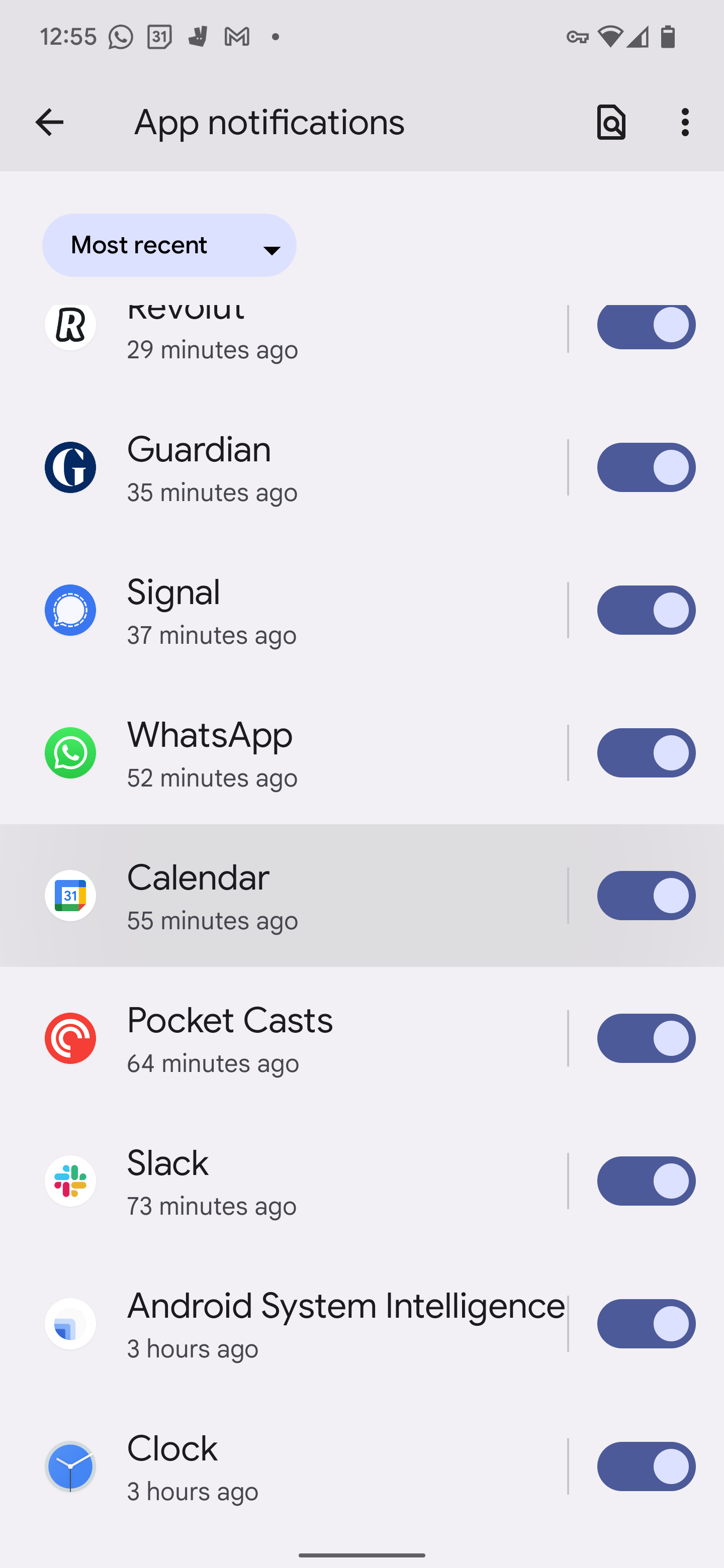The width and height of the screenshot is (724, 1568).
Task: Disable WhatsApp notifications
Action: 646,753
